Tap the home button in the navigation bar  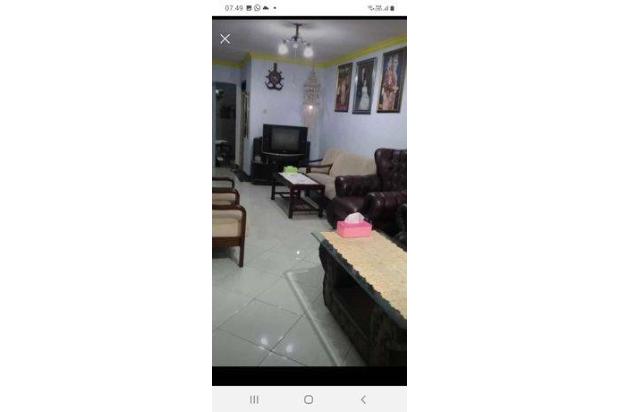(x=308, y=399)
